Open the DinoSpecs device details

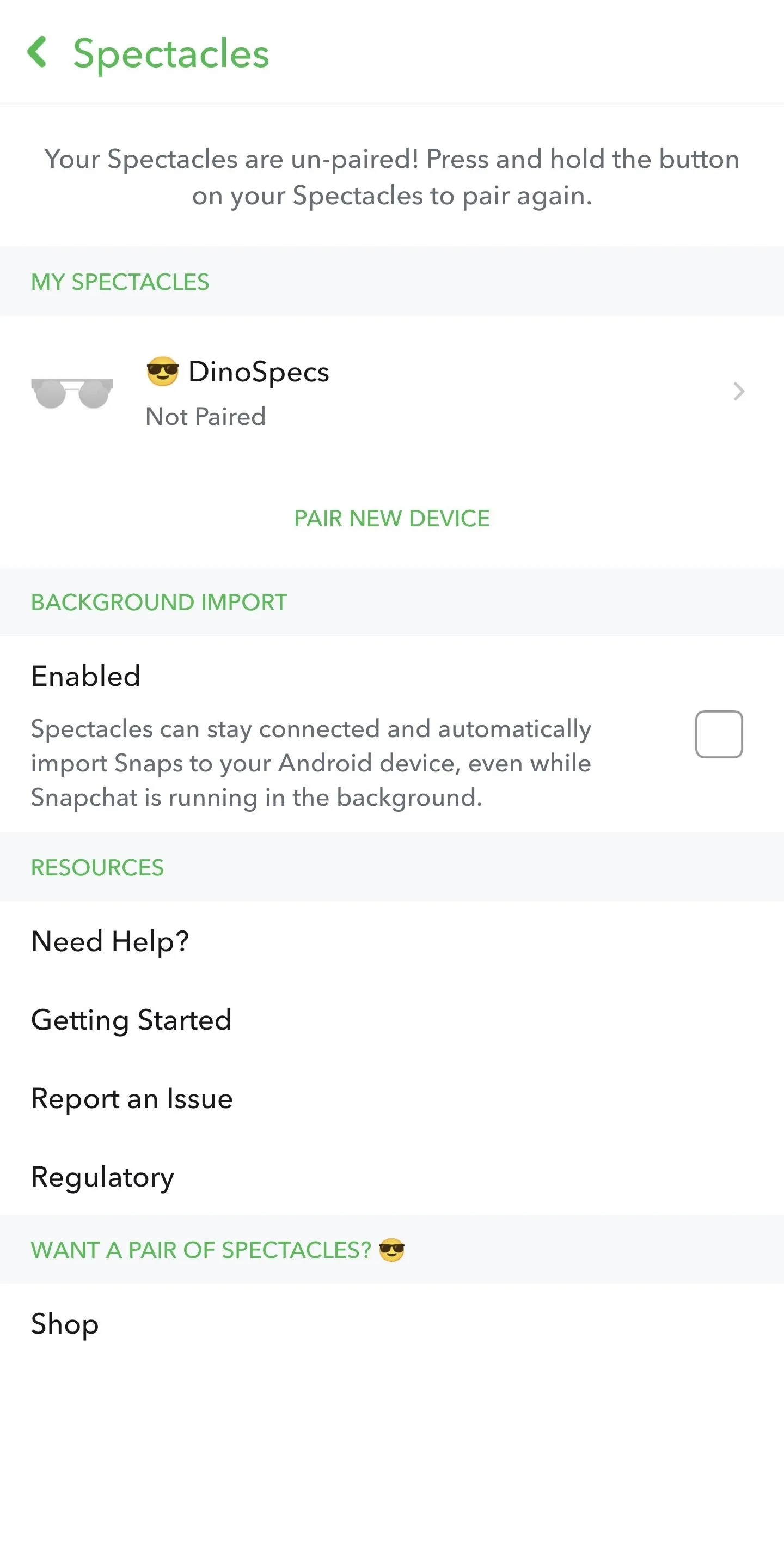coord(391,393)
